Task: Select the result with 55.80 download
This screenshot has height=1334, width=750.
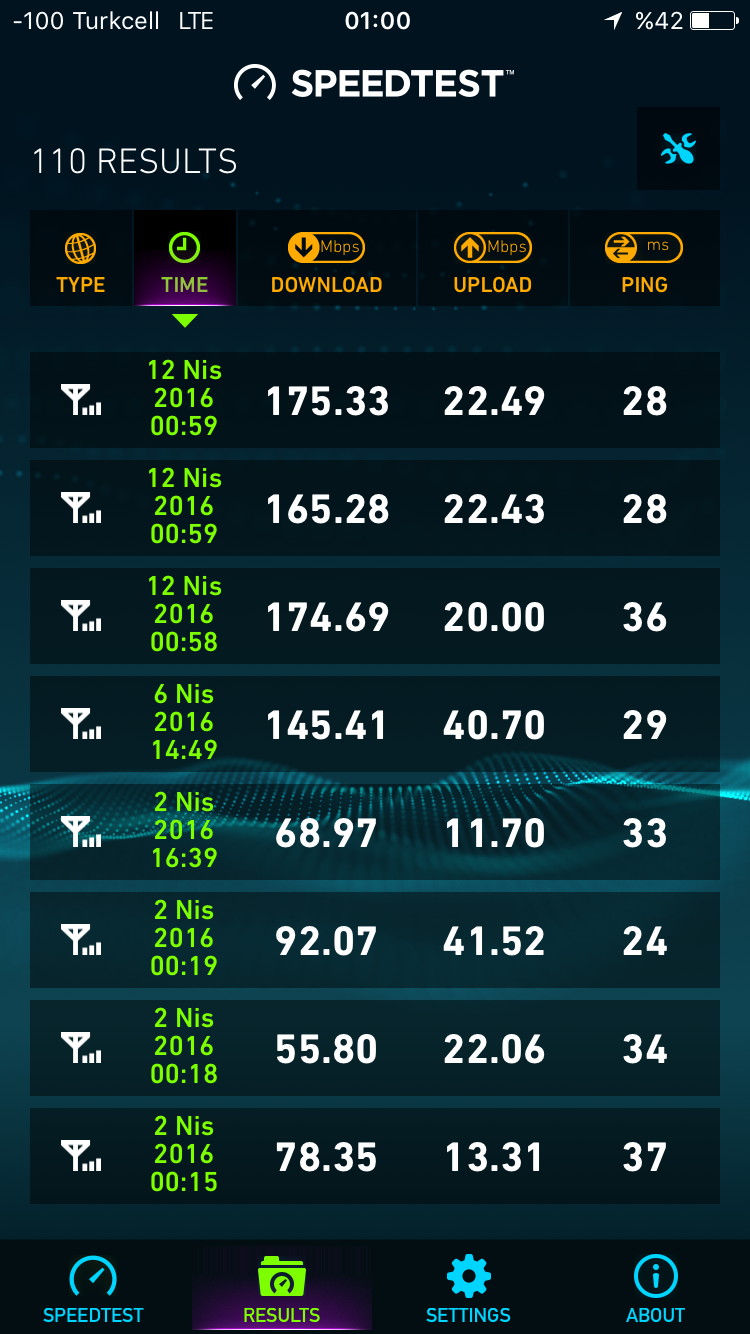Action: (x=375, y=1048)
